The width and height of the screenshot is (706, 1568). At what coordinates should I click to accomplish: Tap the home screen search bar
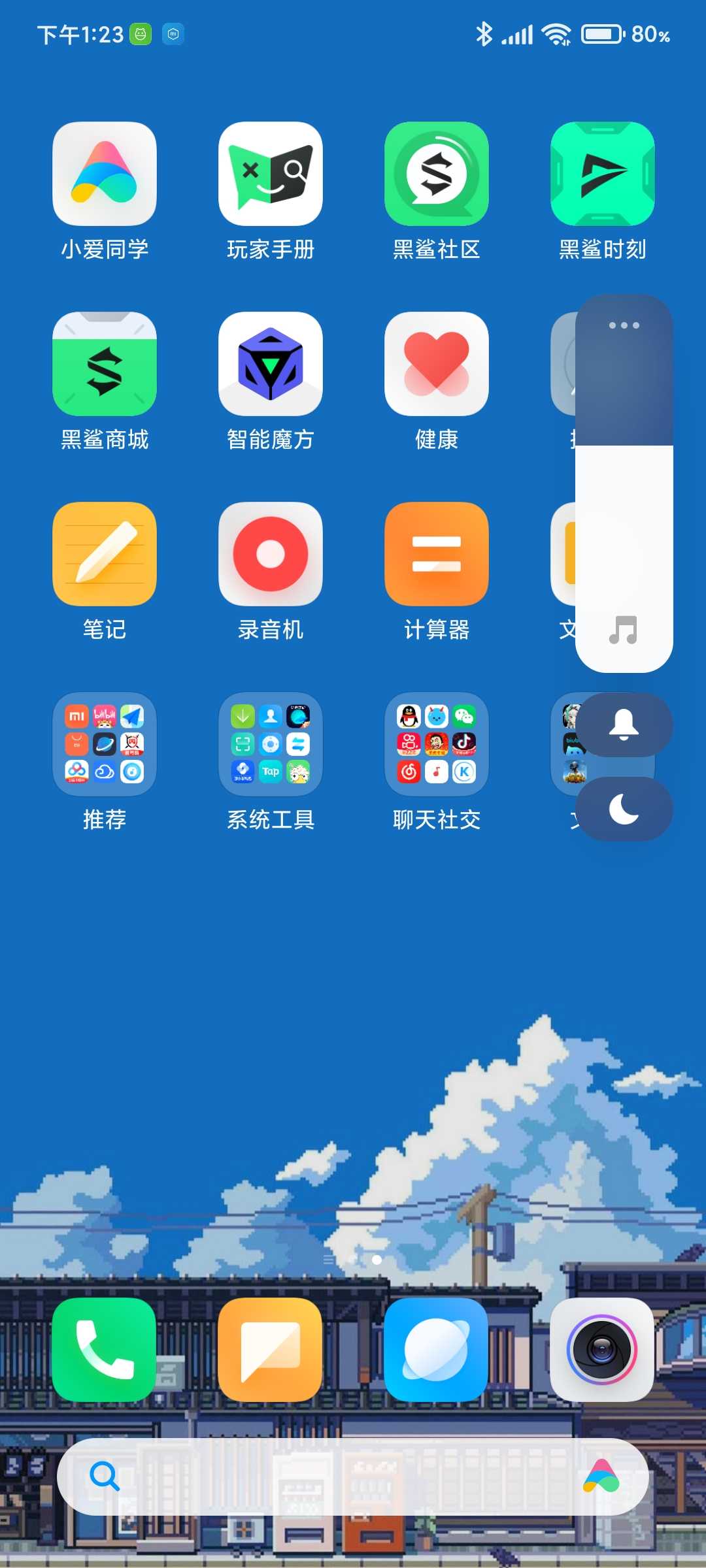[x=353, y=1477]
